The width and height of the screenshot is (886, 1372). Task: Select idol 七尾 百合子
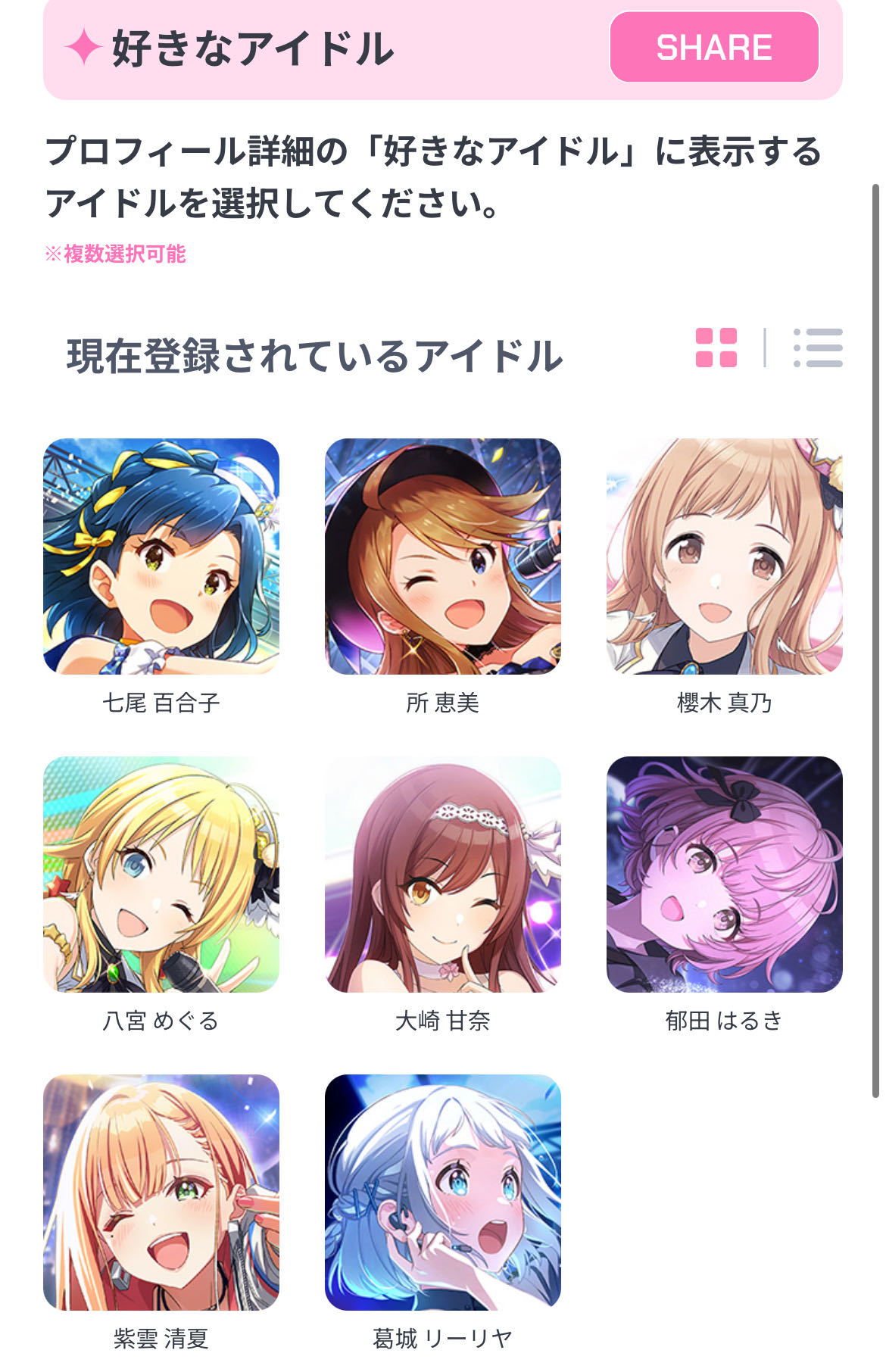point(161,557)
